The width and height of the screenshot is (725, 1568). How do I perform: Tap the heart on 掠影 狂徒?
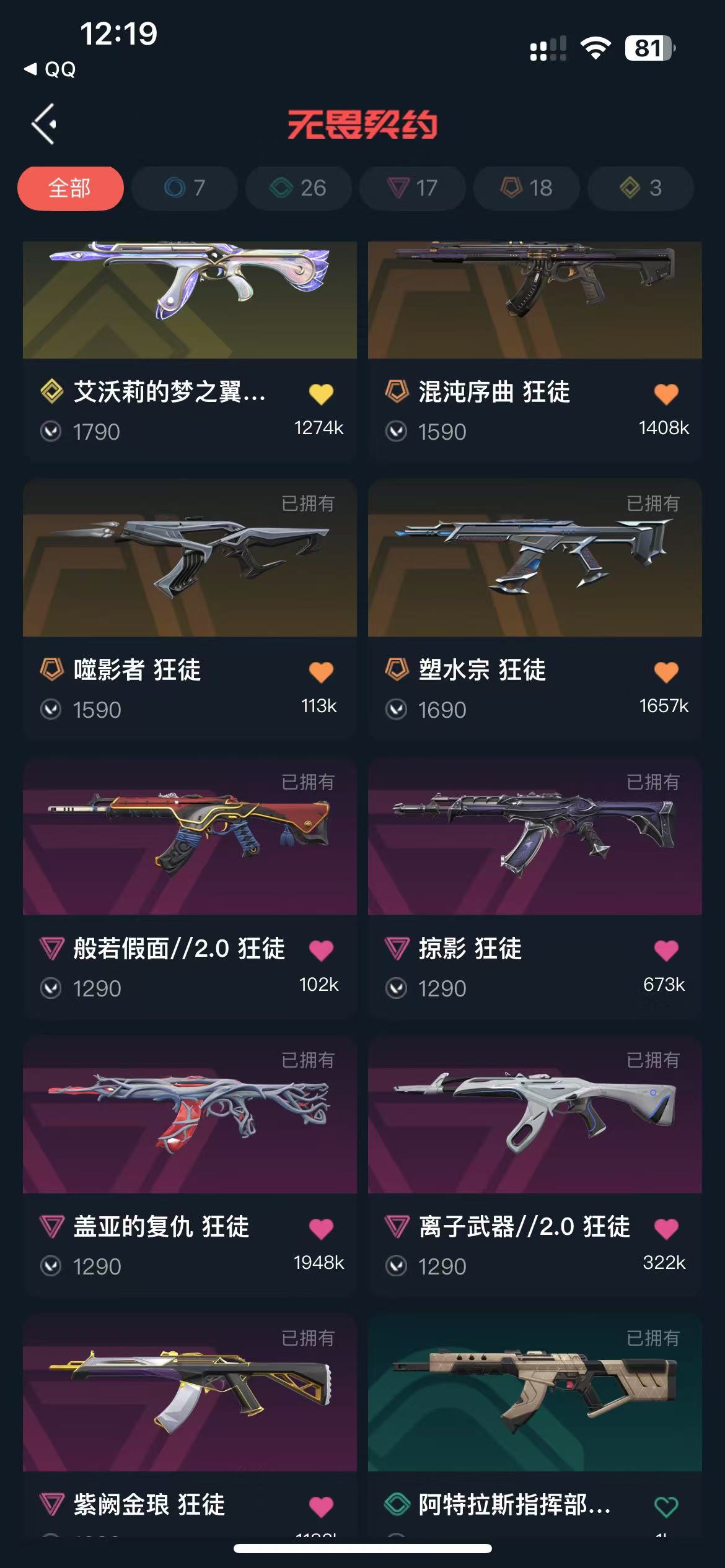[x=666, y=950]
